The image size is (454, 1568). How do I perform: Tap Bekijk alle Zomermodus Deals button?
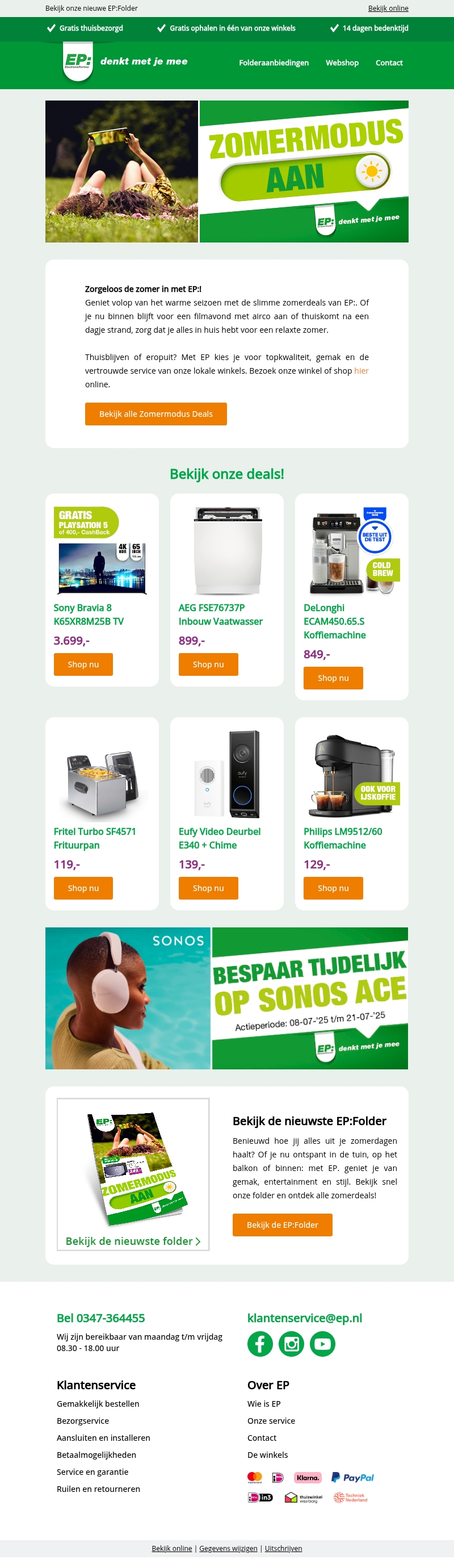pyautogui.click(x=156, y=414)
